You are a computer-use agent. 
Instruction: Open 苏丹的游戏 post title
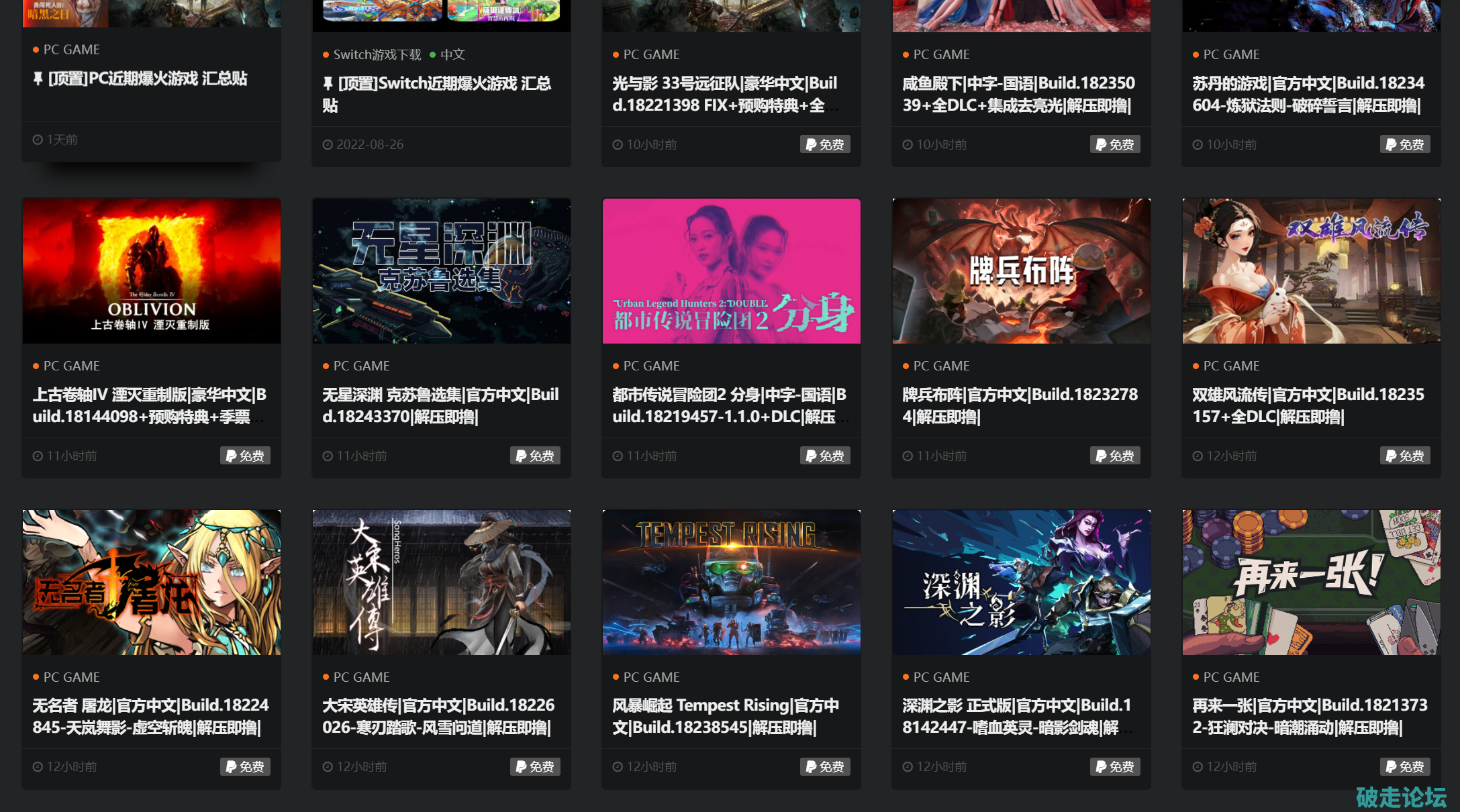1308,94
